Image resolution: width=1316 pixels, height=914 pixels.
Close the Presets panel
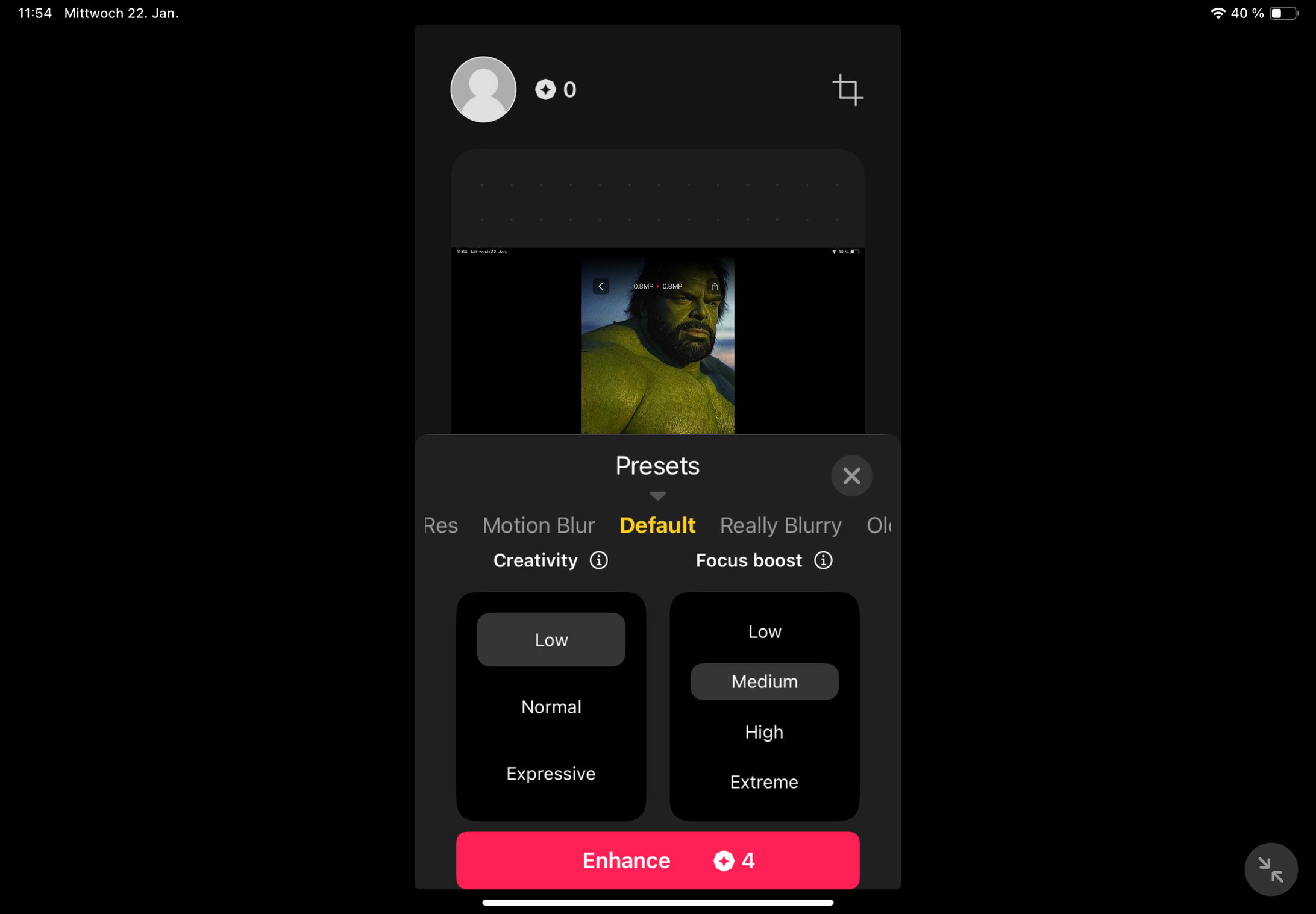click(851, 476)
